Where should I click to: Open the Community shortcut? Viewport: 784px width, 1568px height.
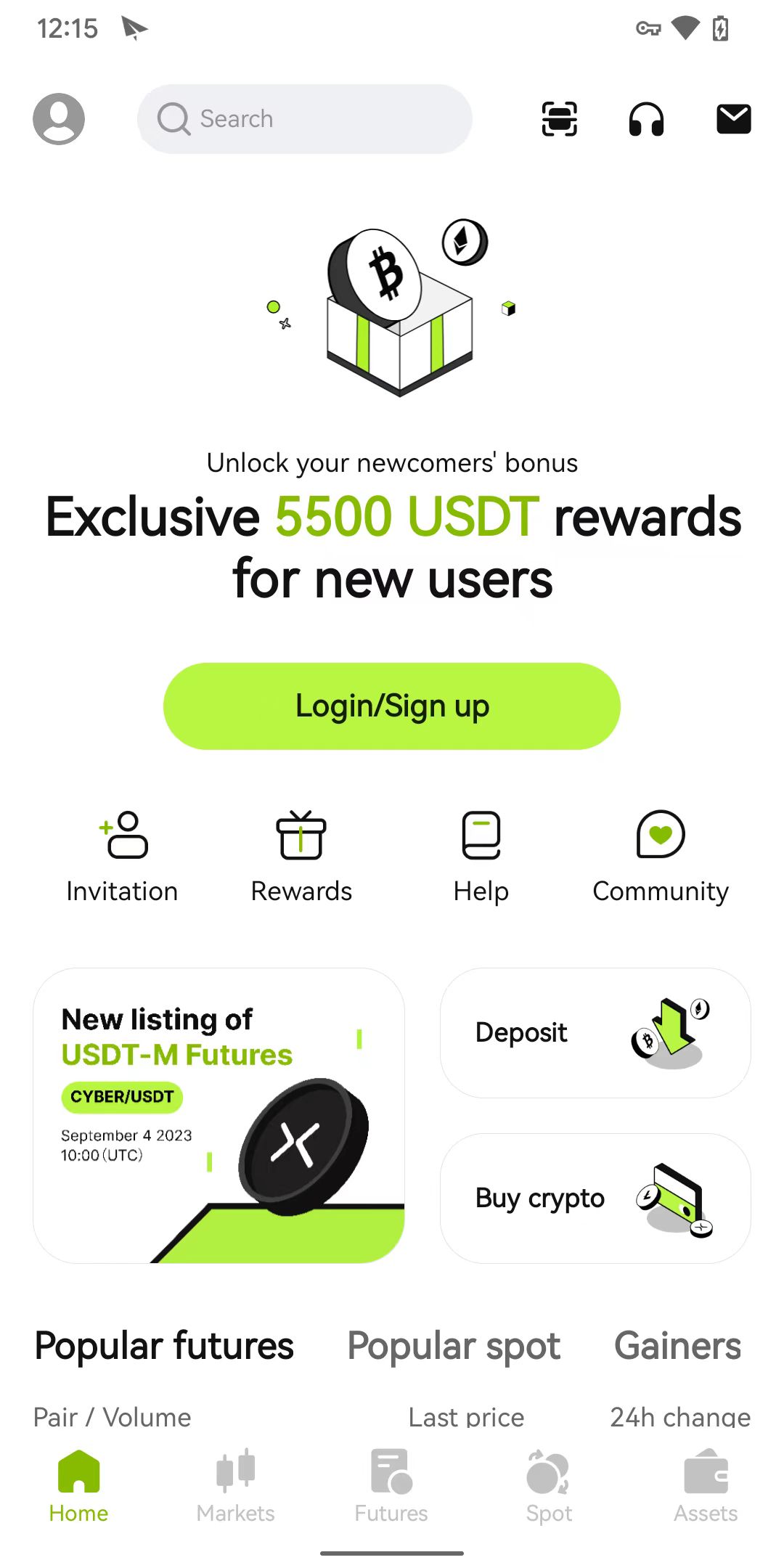pyautogui.click(x=661, y=857)
